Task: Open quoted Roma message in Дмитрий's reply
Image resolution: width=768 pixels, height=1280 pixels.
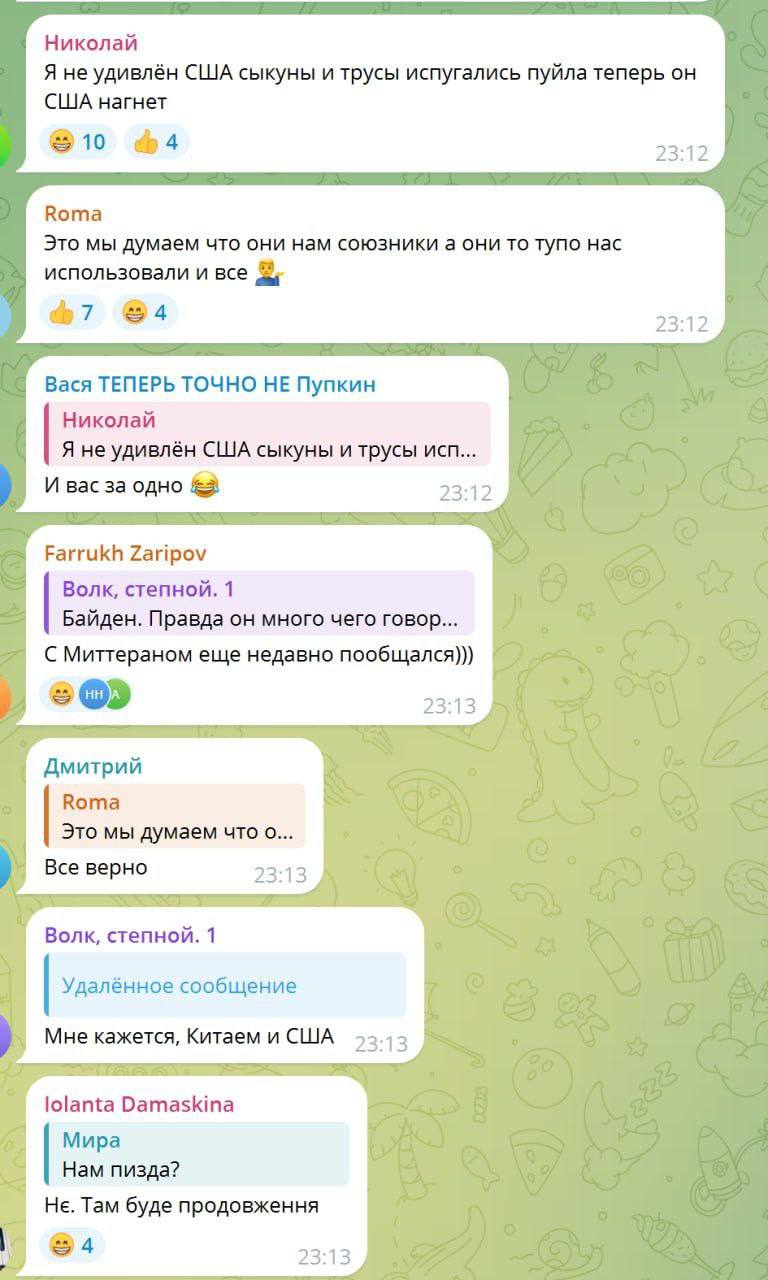Action: [x=175, y=816]
